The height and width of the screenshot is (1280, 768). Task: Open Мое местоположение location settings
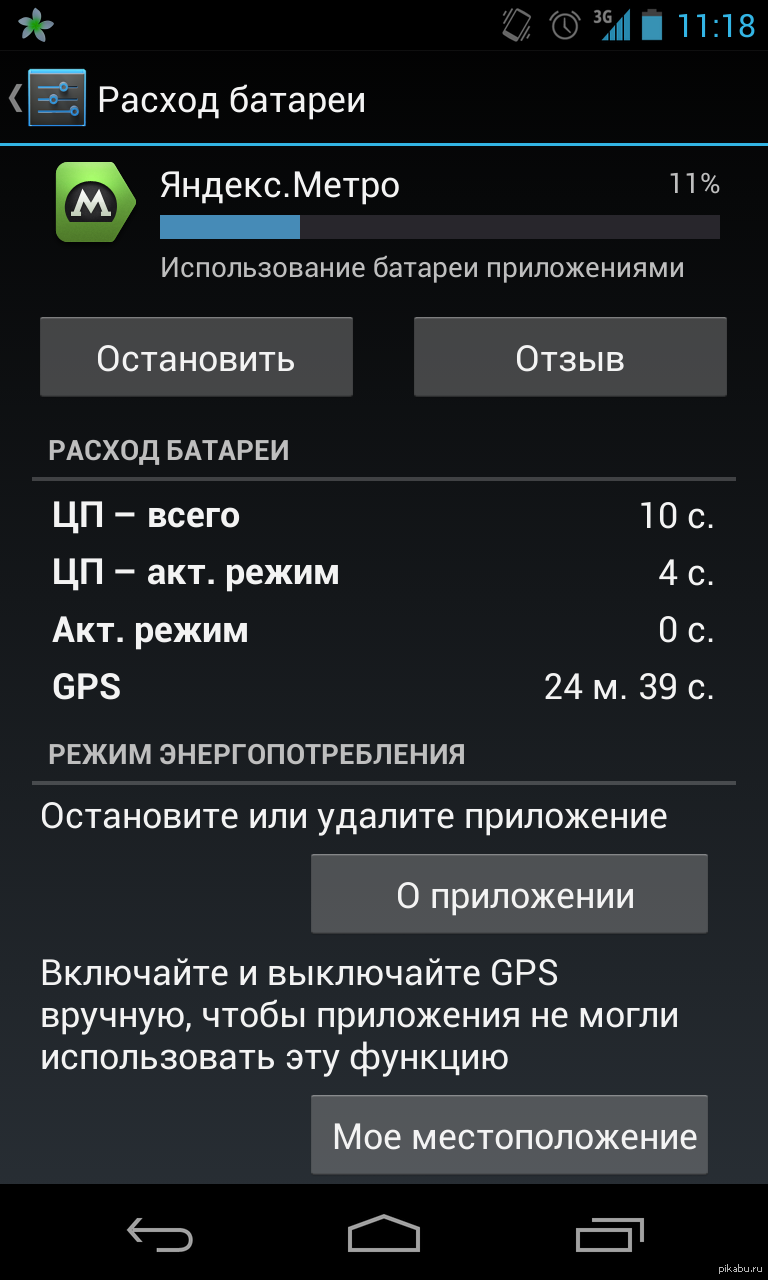509,1135
